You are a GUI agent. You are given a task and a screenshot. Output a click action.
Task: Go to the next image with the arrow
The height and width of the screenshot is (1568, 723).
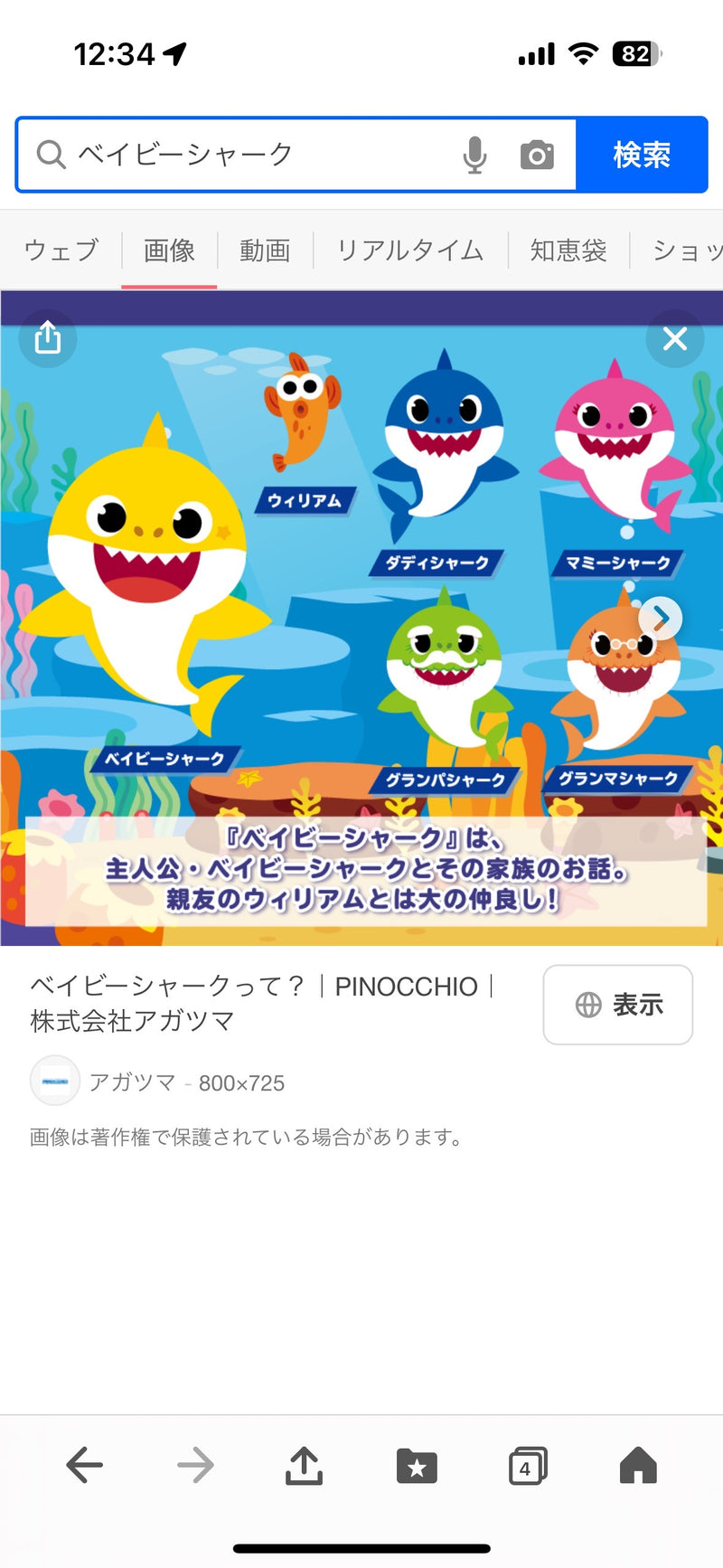click(x=661, y=618)
